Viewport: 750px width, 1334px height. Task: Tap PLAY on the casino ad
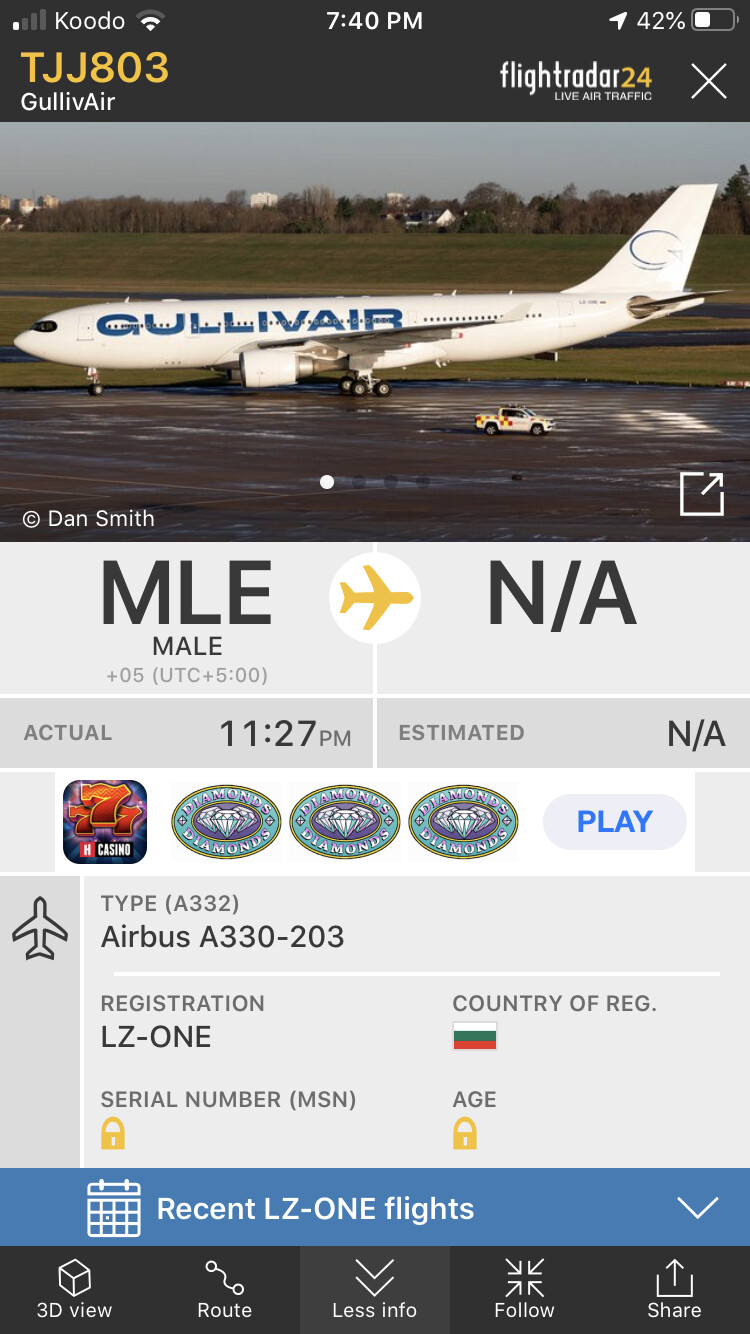(614, 822)
